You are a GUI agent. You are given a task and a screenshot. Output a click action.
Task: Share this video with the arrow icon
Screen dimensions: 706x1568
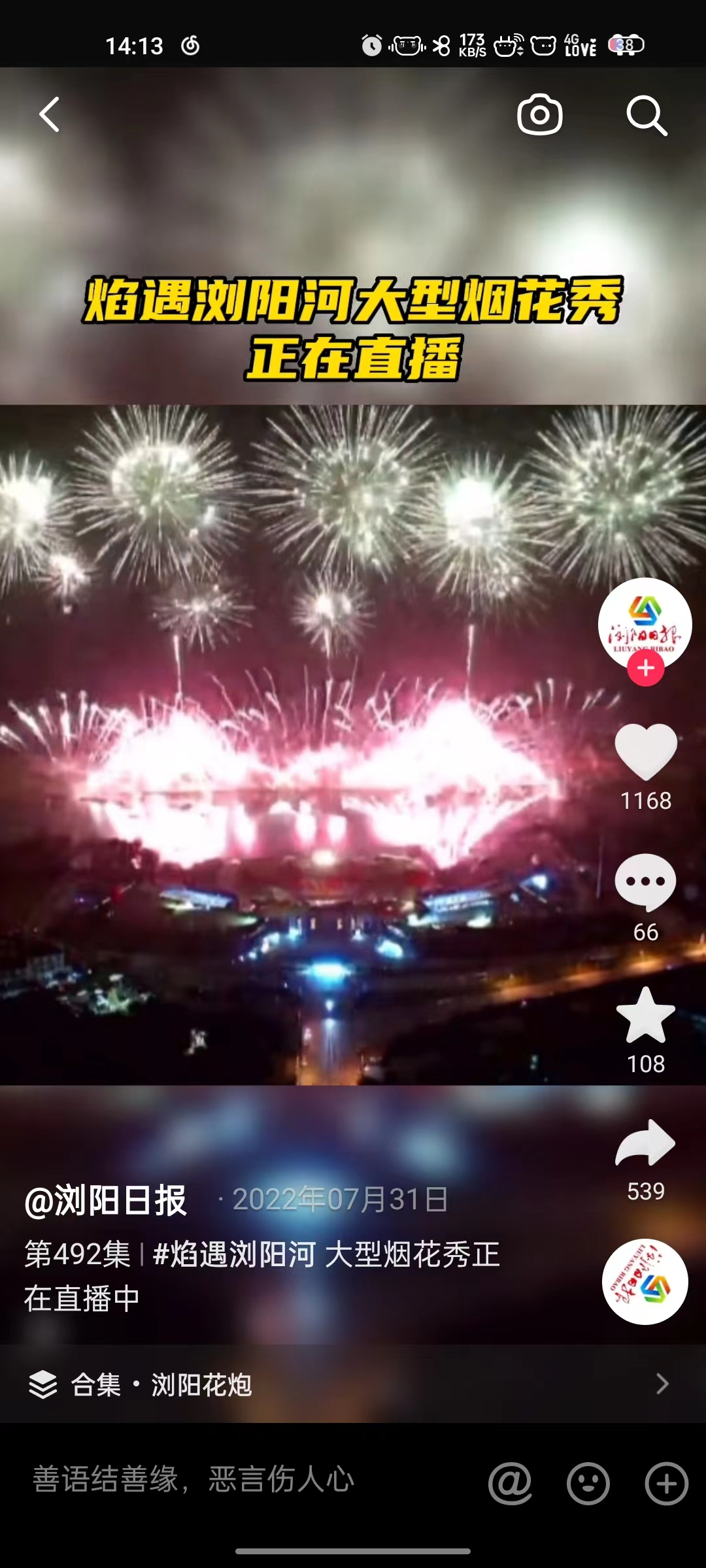[646, 1143]
